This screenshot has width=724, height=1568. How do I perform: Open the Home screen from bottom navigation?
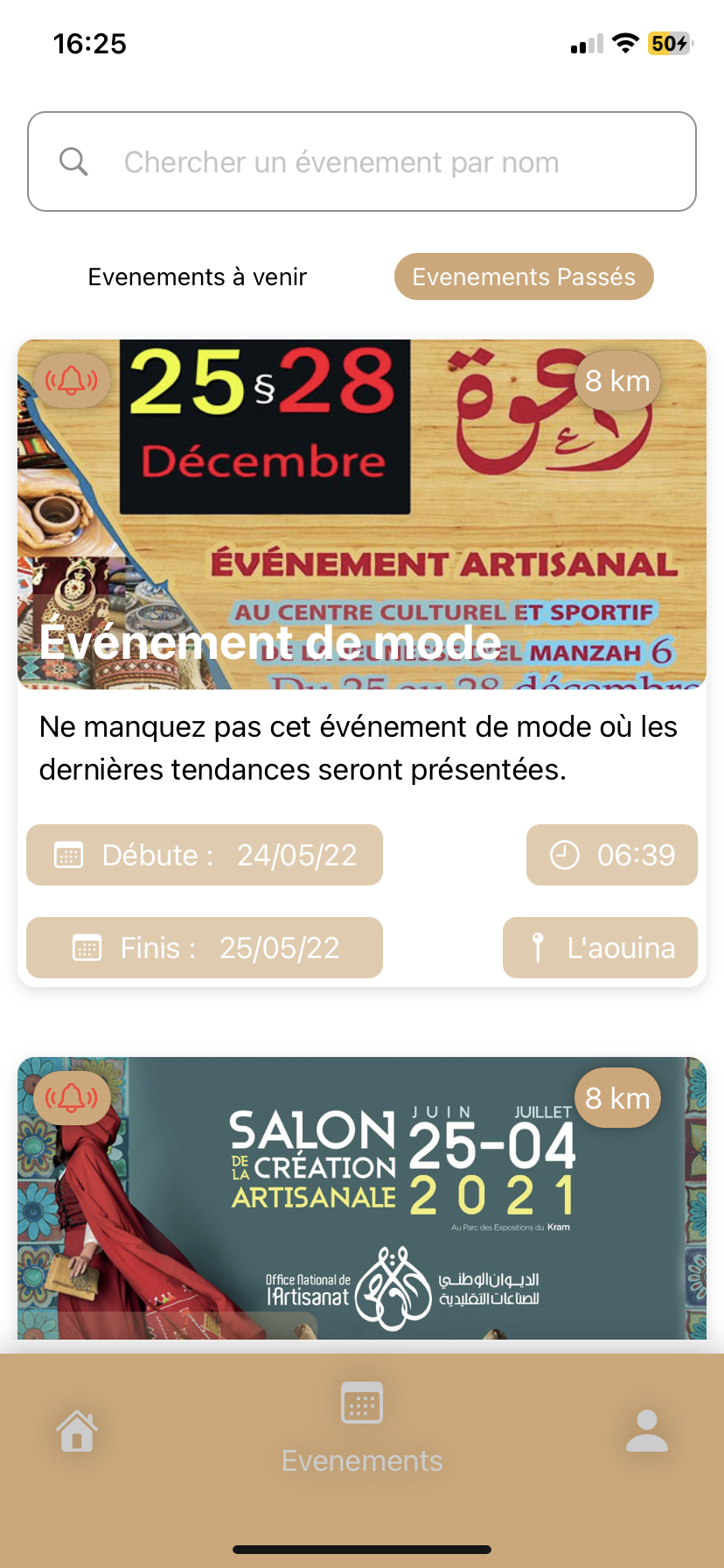click(75, 1430)
